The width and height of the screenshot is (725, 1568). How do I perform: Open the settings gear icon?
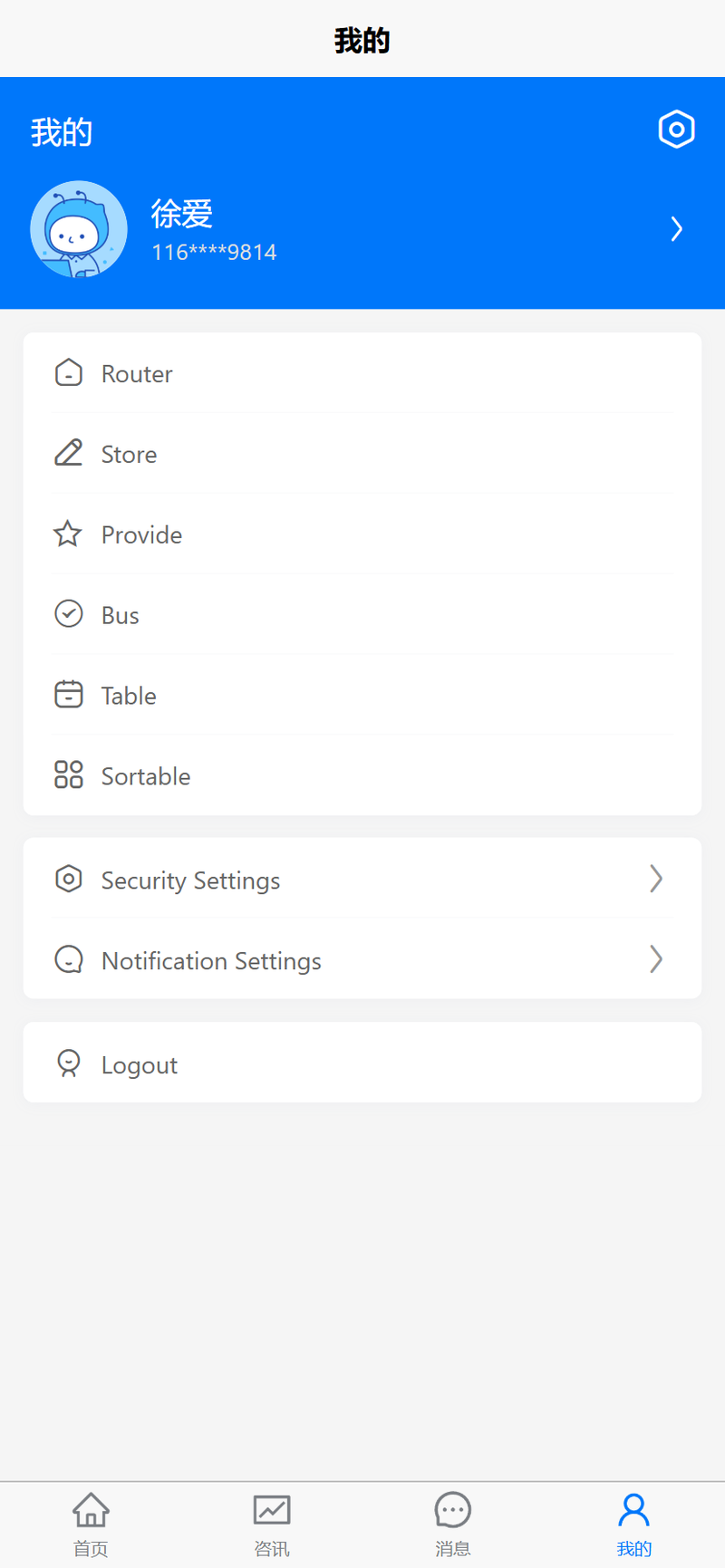tap(676, 130)
